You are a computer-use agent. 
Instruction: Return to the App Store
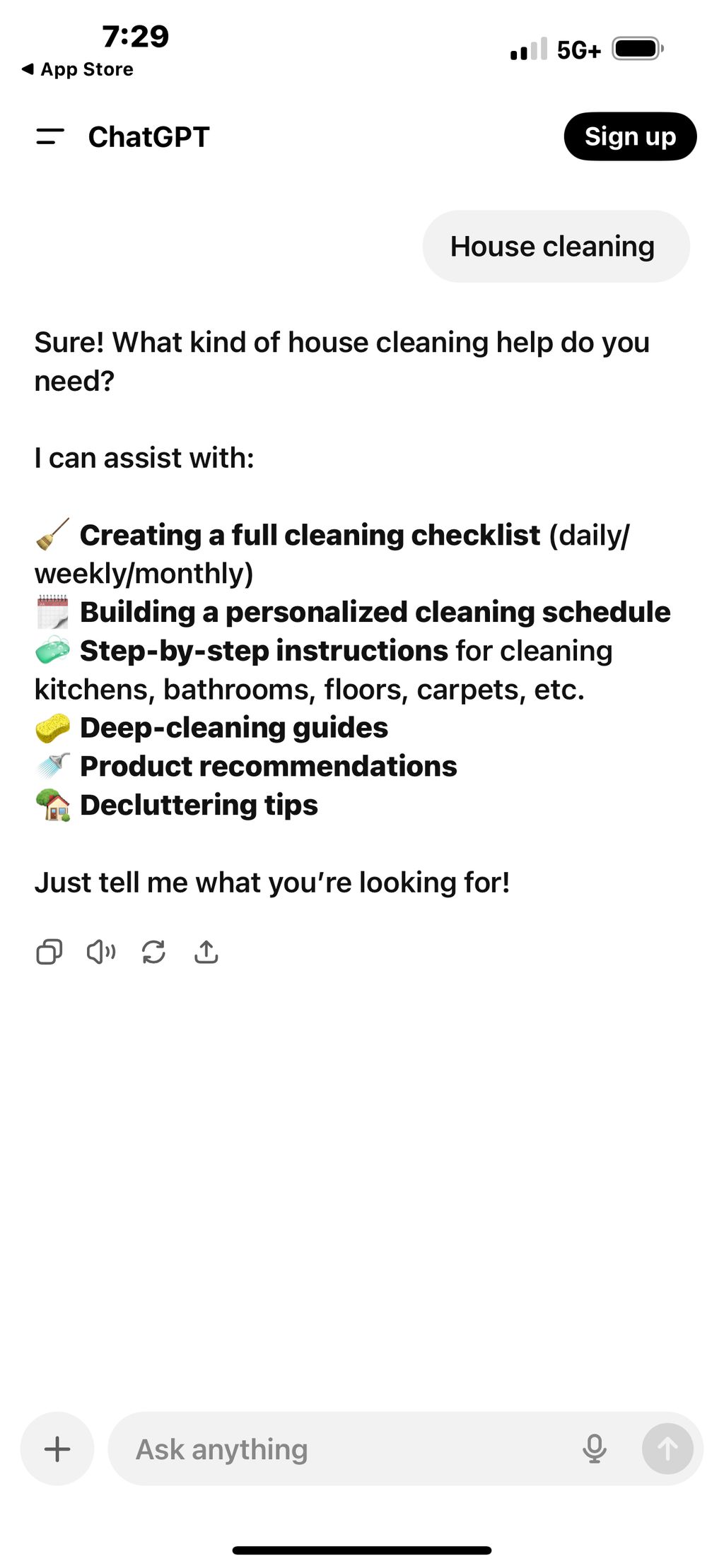78,69
